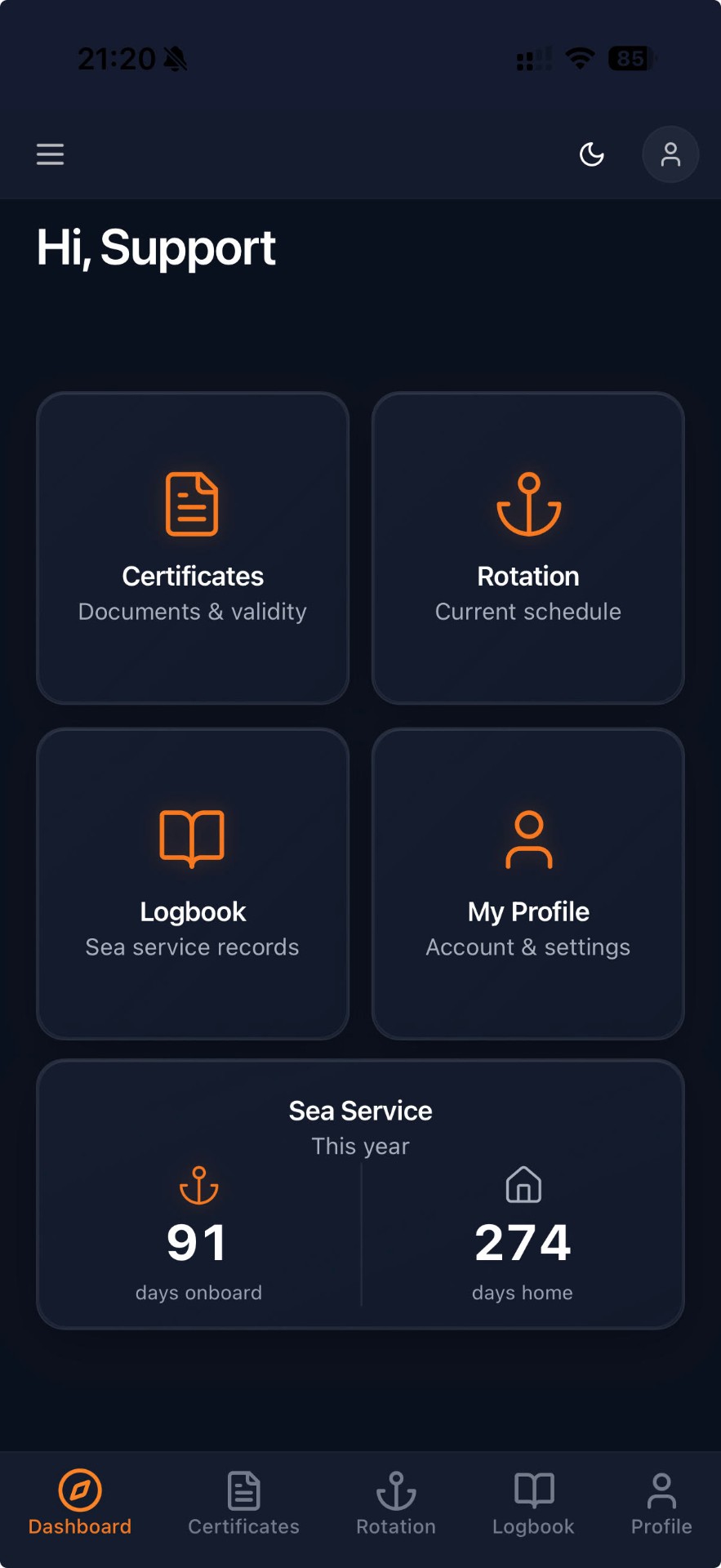This screenshot has height=1568, width=721.
Task: Open the My Profile Account & settings card
Action: [527, 884]
